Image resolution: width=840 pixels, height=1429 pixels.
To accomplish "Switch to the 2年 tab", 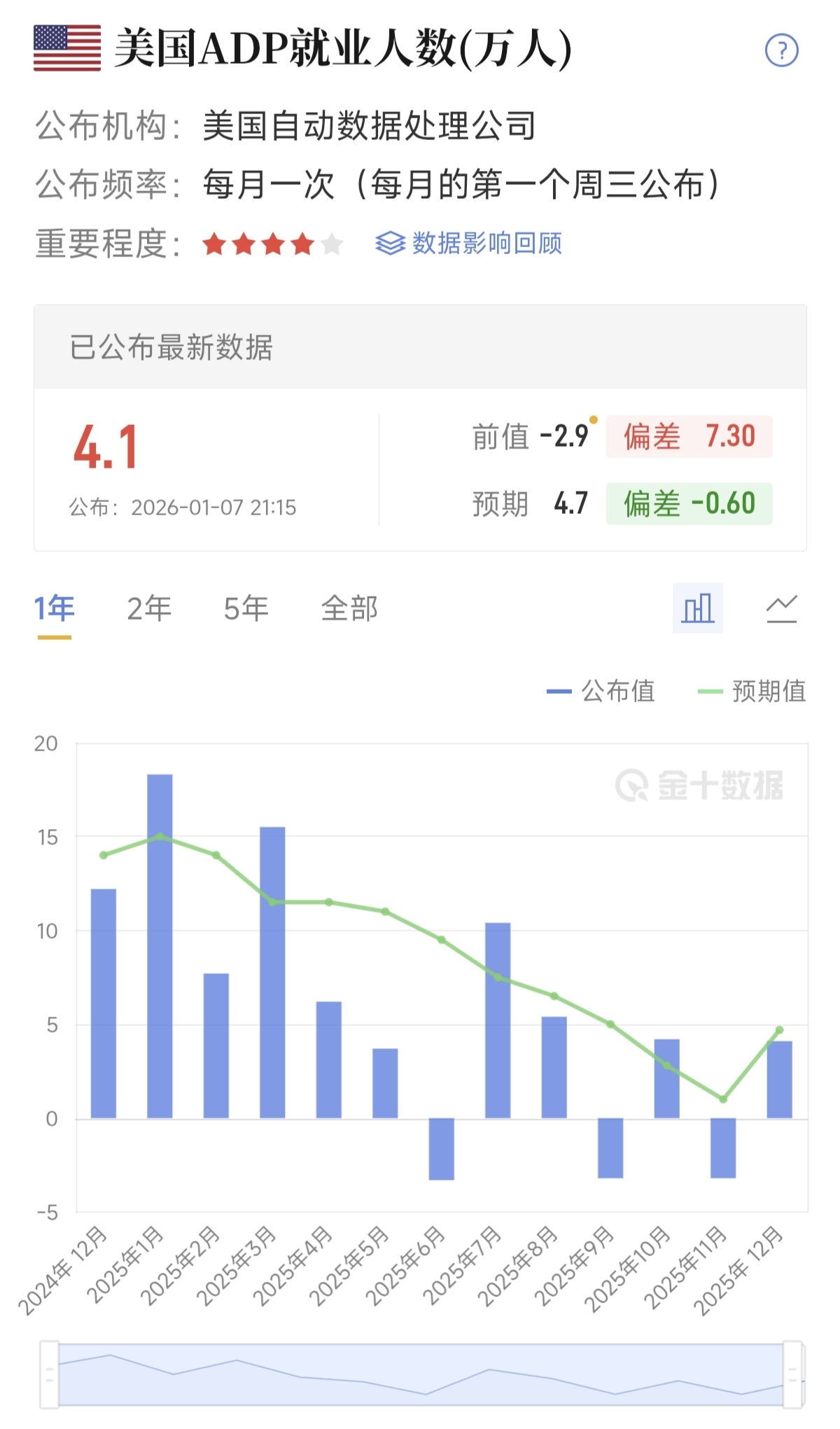I will pyautogui.click(x=148, y=609).
